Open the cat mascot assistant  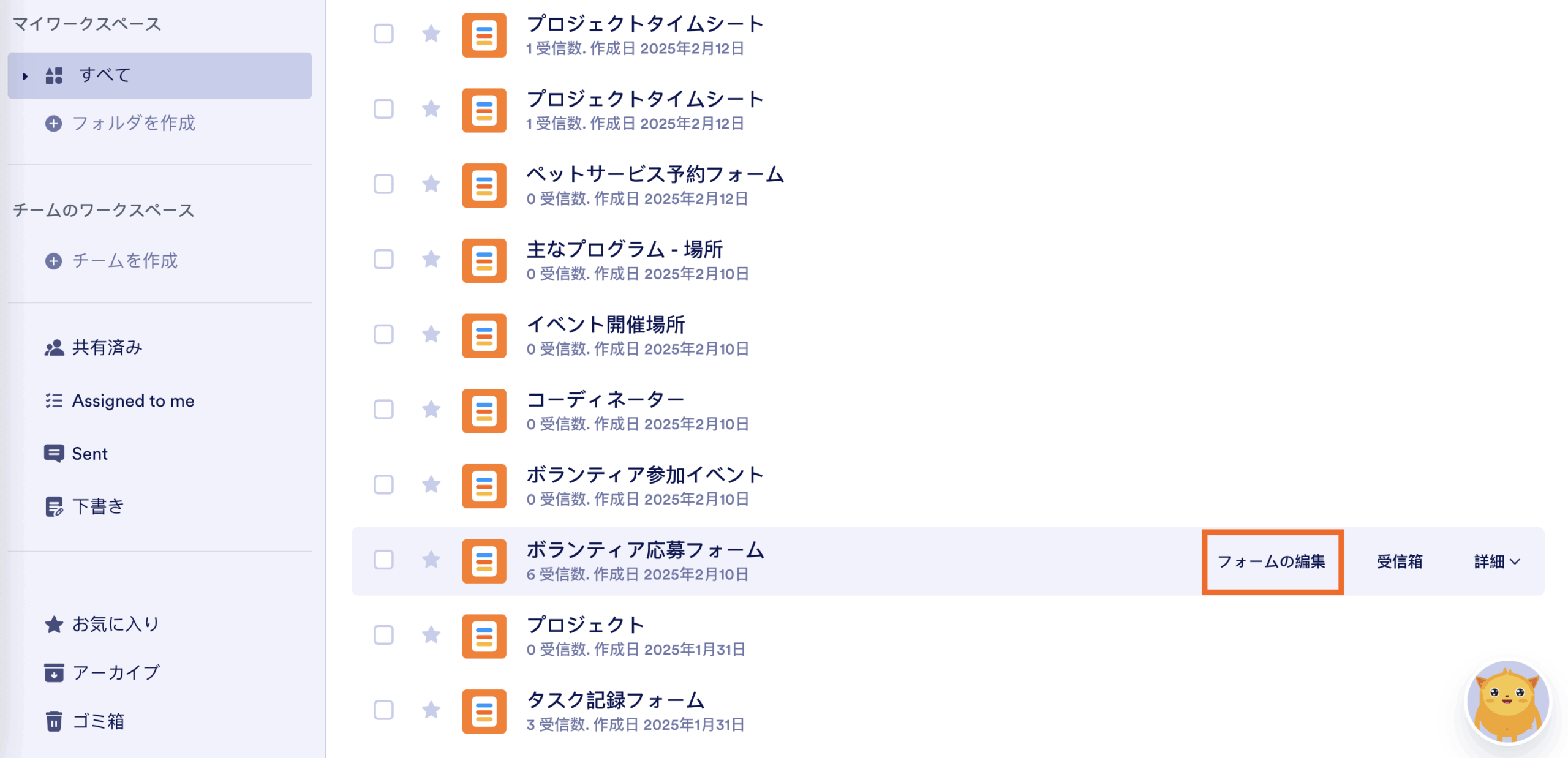pos(1507,703)
